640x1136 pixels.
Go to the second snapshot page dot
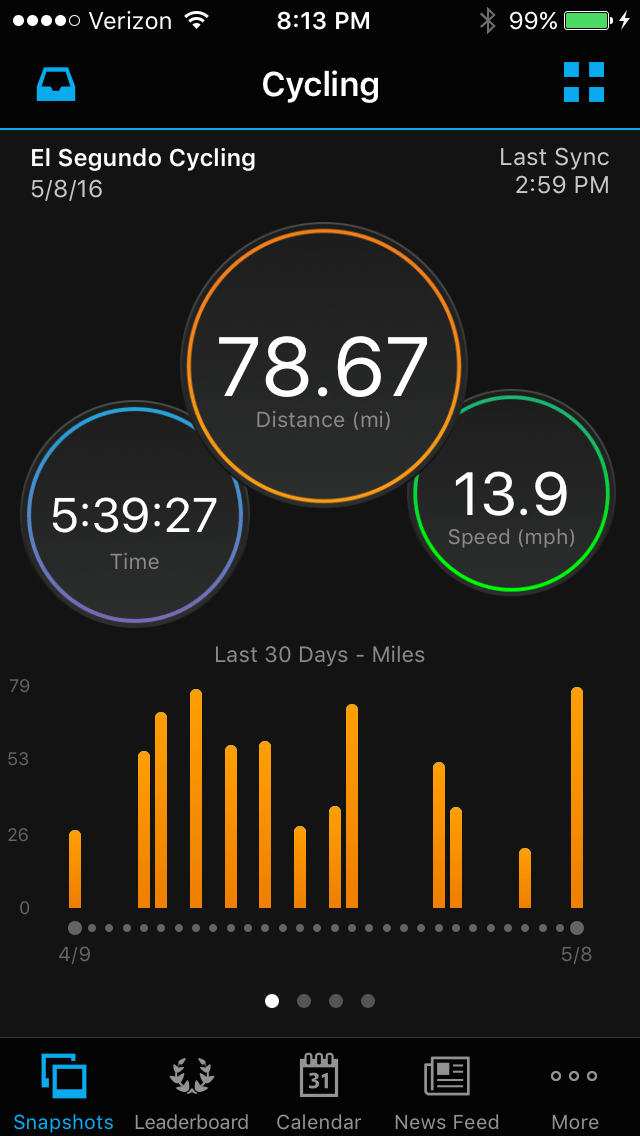point(304,1001)
